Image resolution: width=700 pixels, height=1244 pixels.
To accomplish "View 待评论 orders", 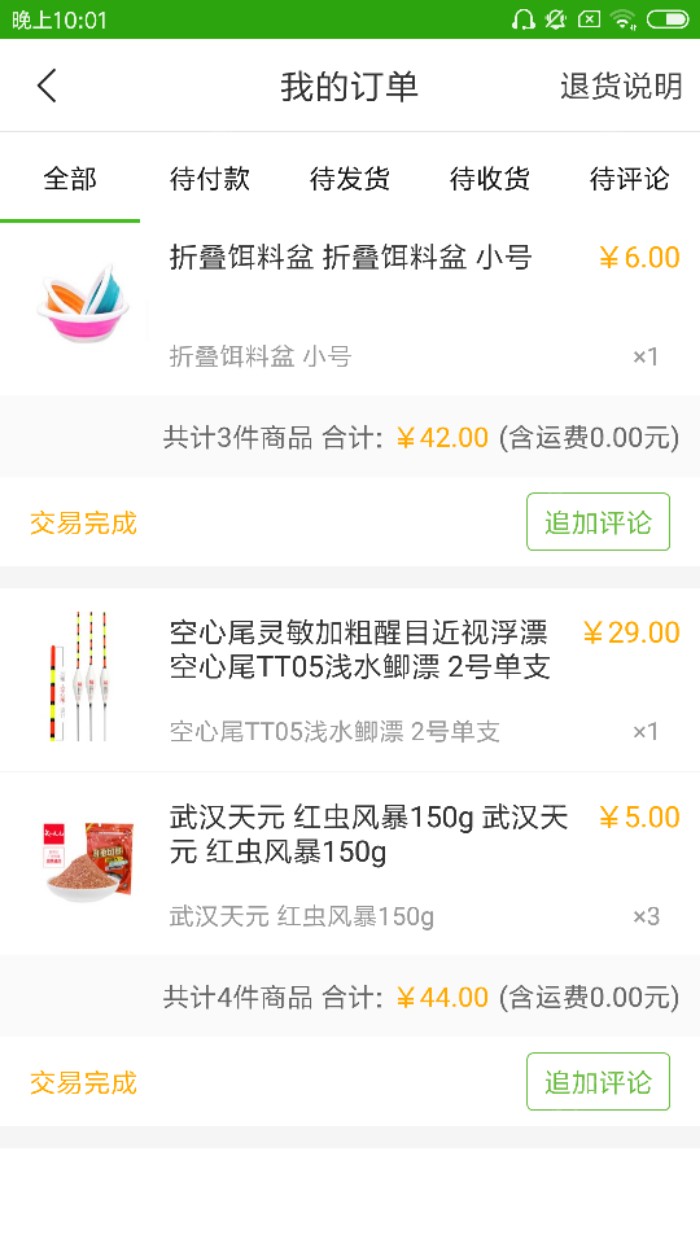I will coord(629,179).
